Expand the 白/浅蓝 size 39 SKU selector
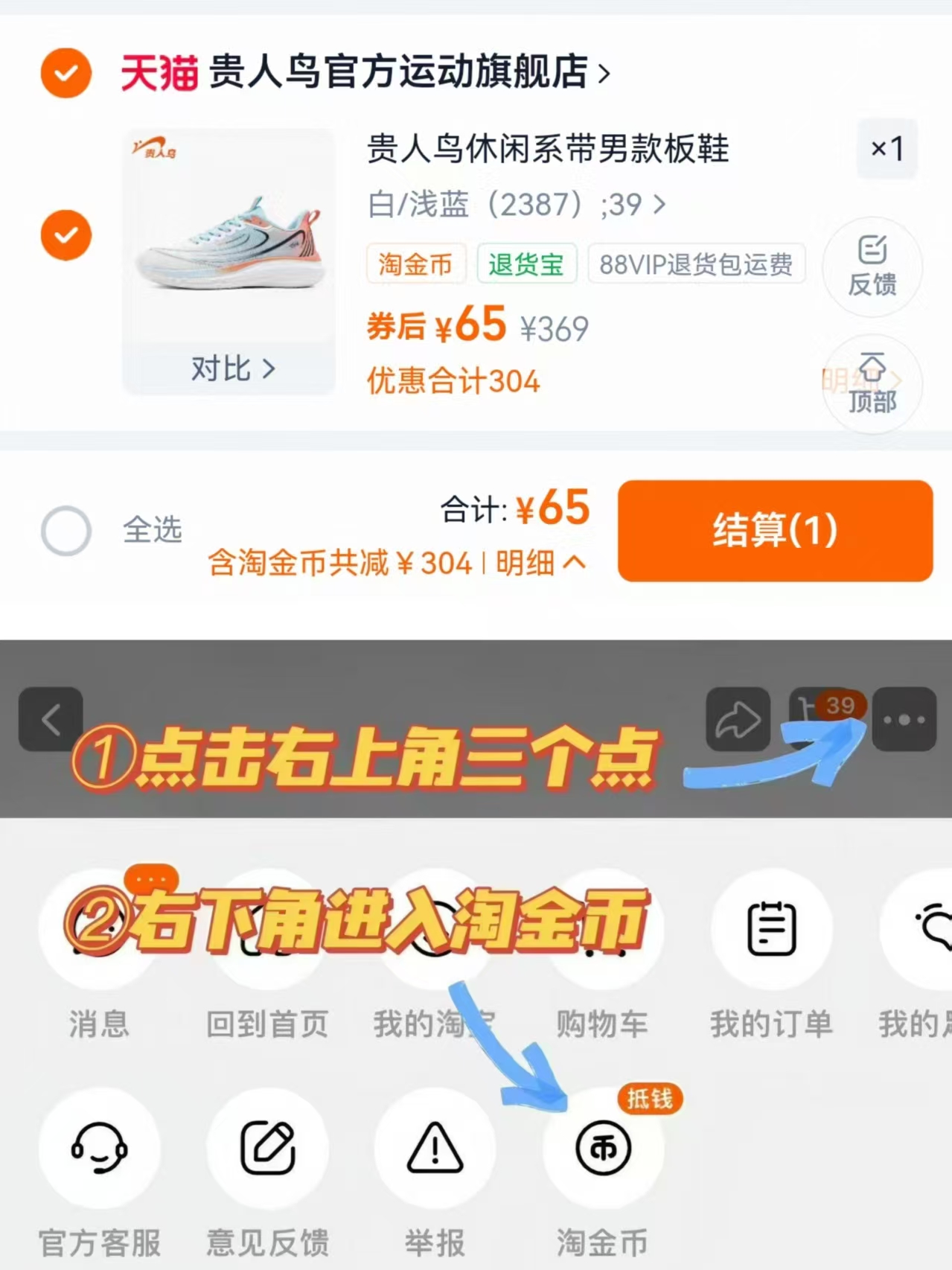 click(514, 205)
